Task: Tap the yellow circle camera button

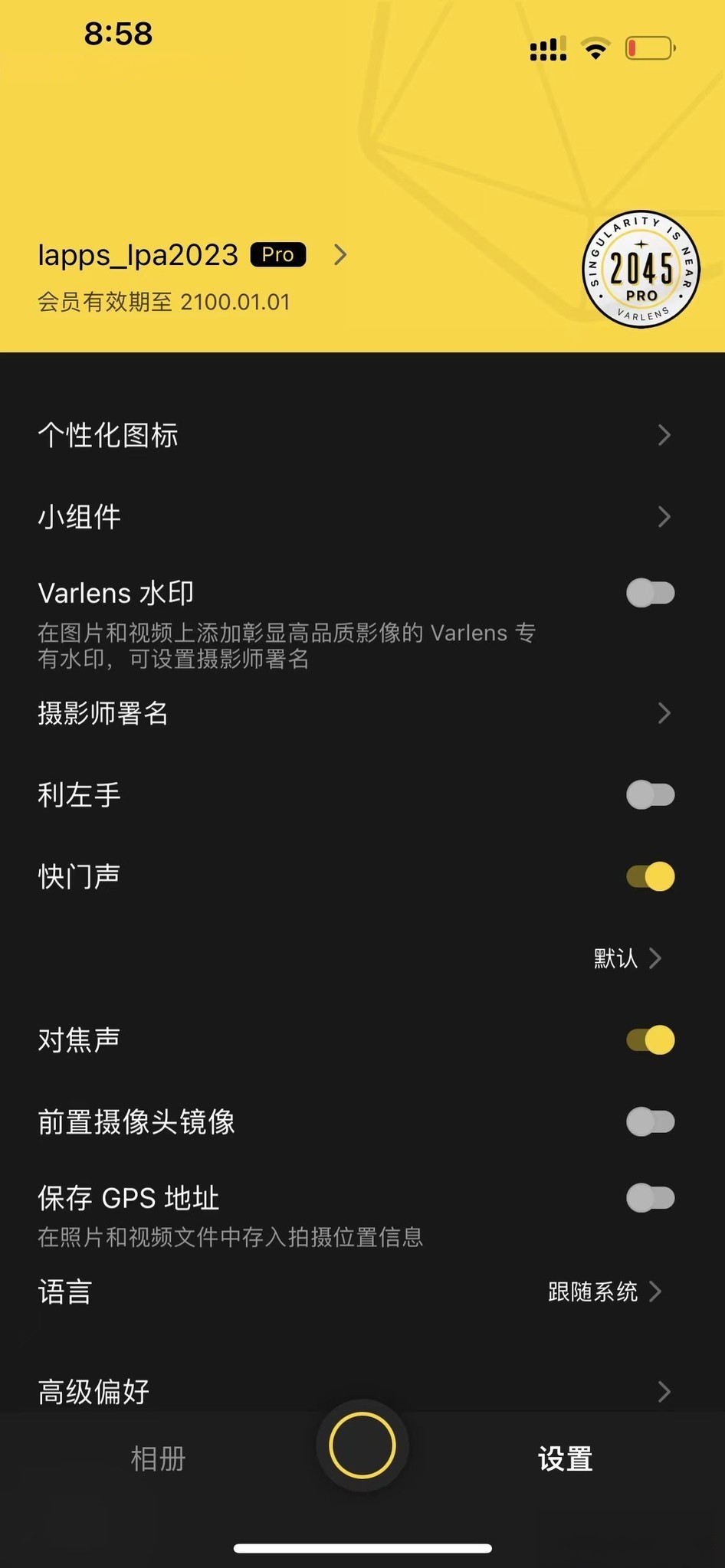Action: 362,1445
